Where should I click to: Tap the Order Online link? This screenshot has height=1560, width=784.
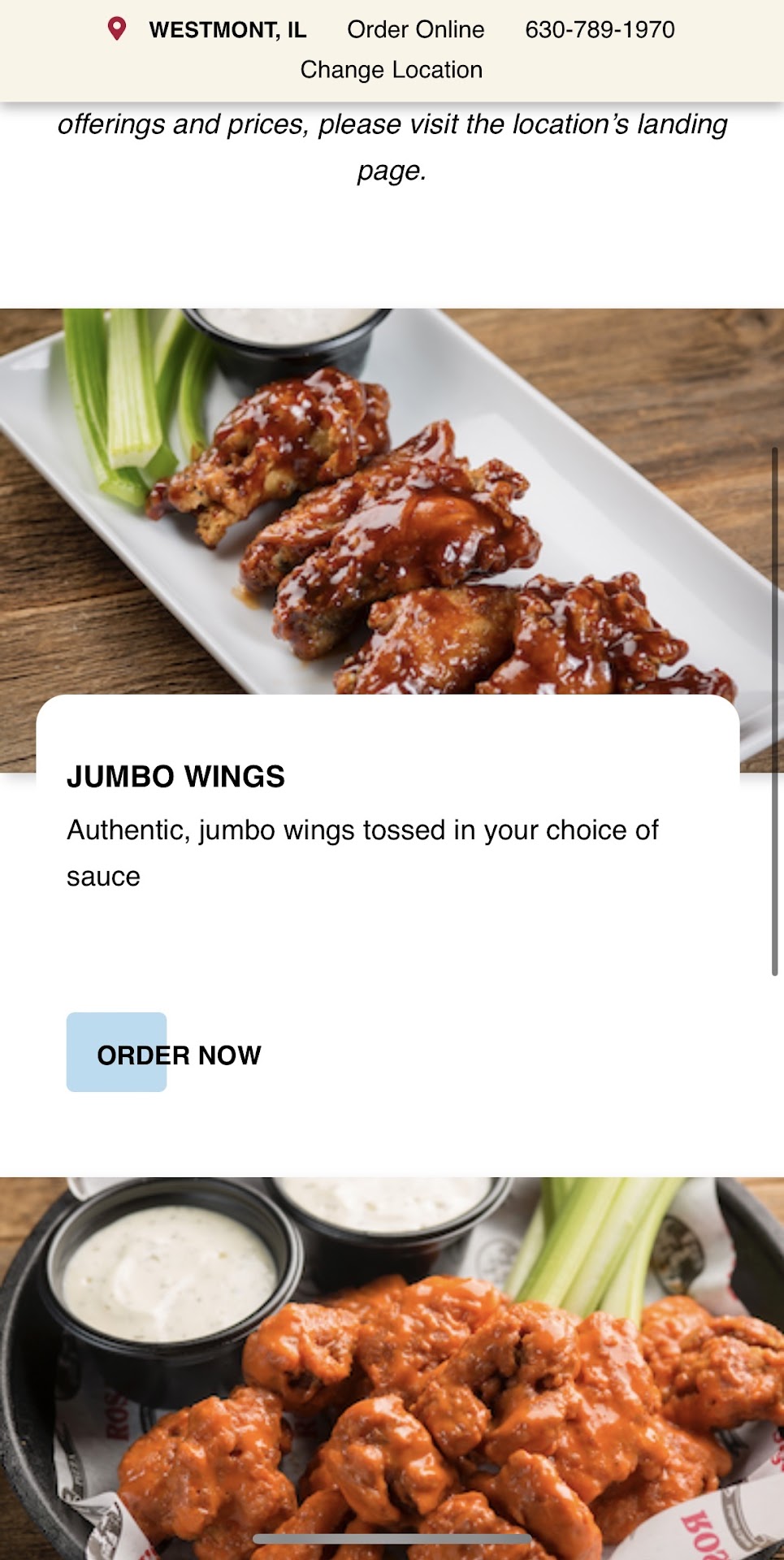click(x=415, y=30)
